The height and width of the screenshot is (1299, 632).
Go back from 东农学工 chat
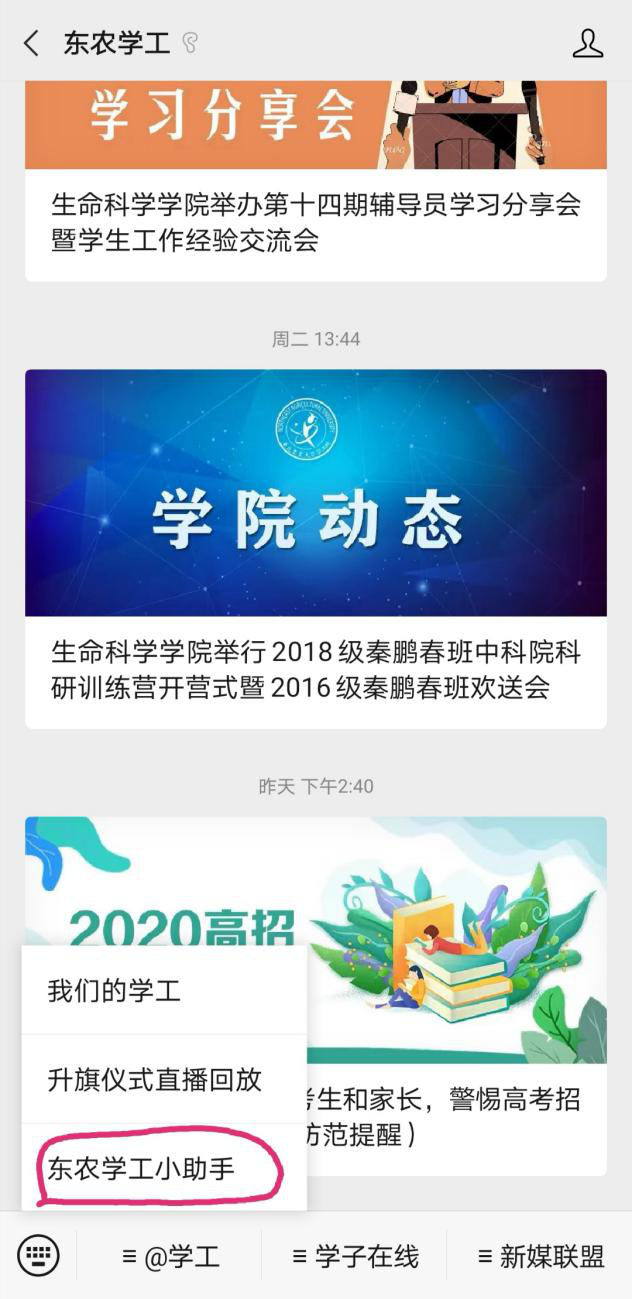coord(32,43)
